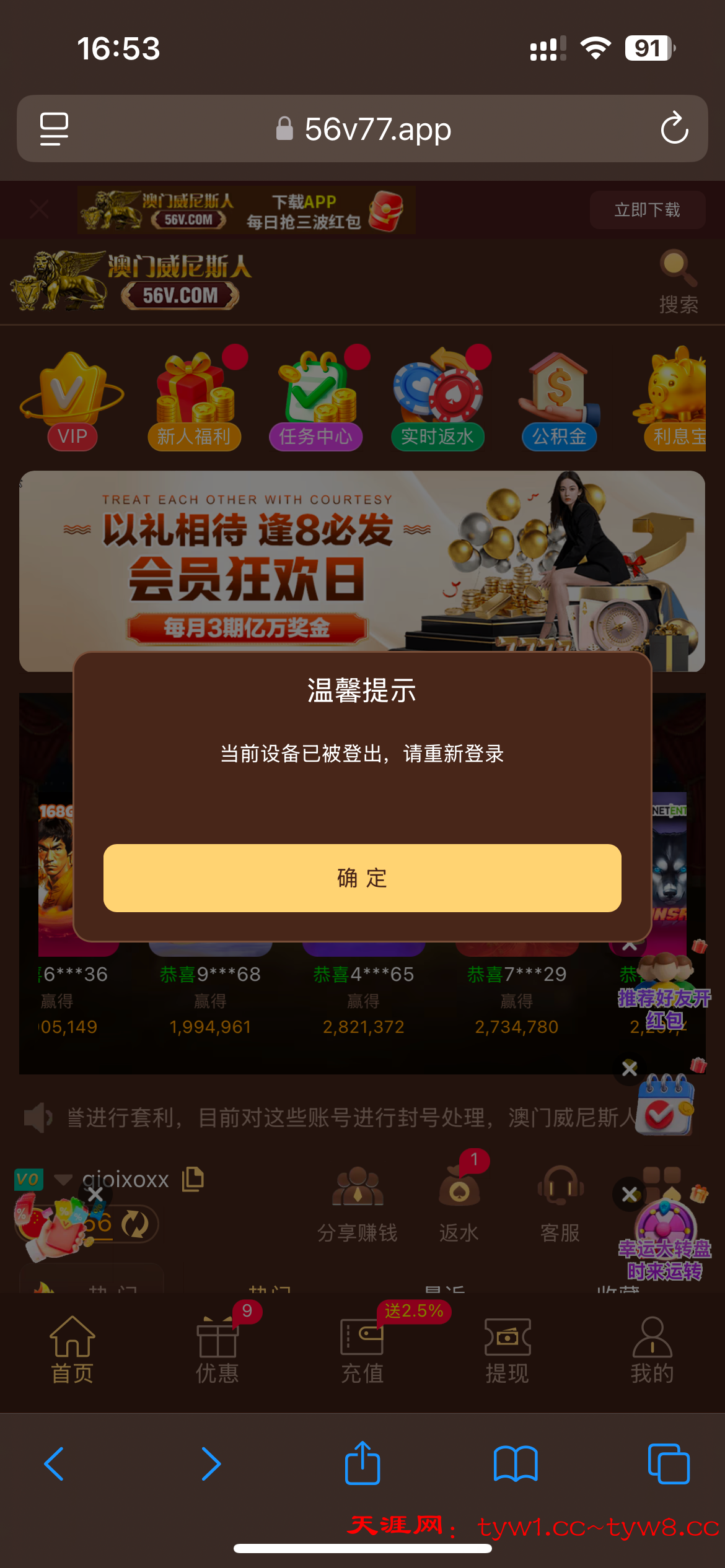The image size is (725, 1568).
Task: Switch to 我的 profile tab
Action: click(652, 1350)
